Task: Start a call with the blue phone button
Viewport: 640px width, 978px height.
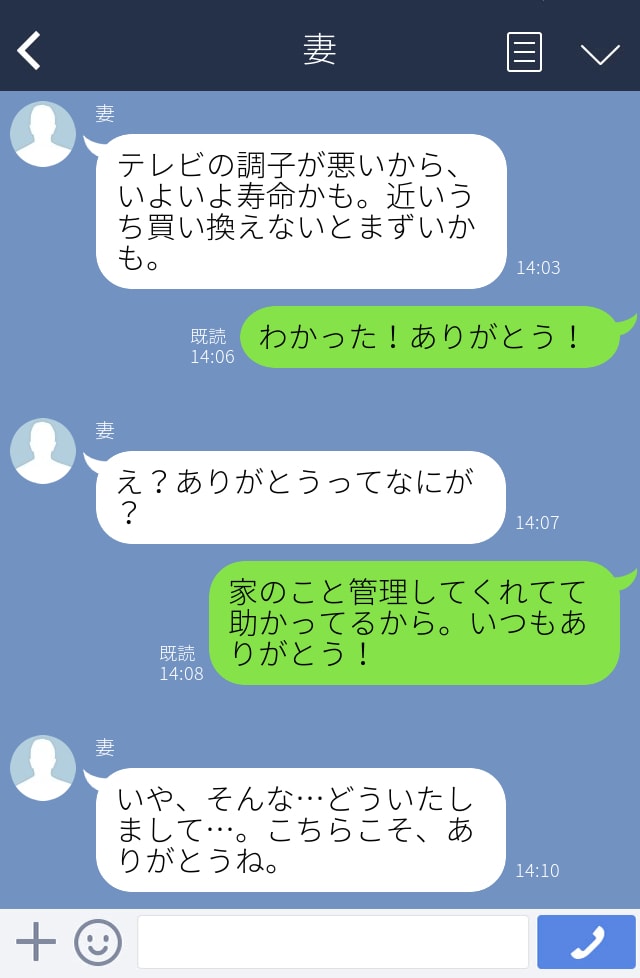Action: pos(586,942)
